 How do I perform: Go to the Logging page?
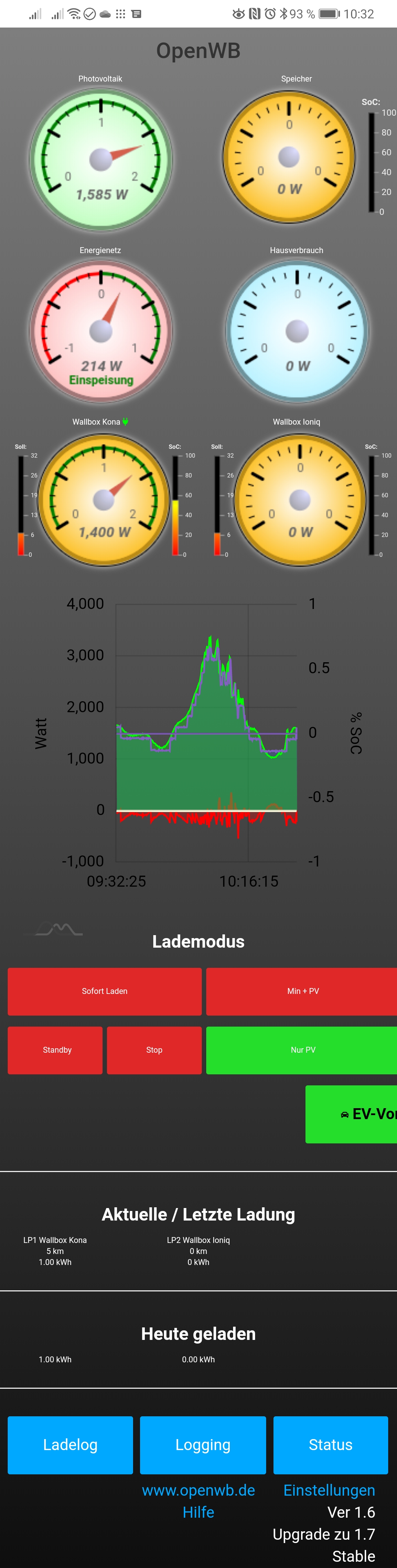pos(203,1445)
